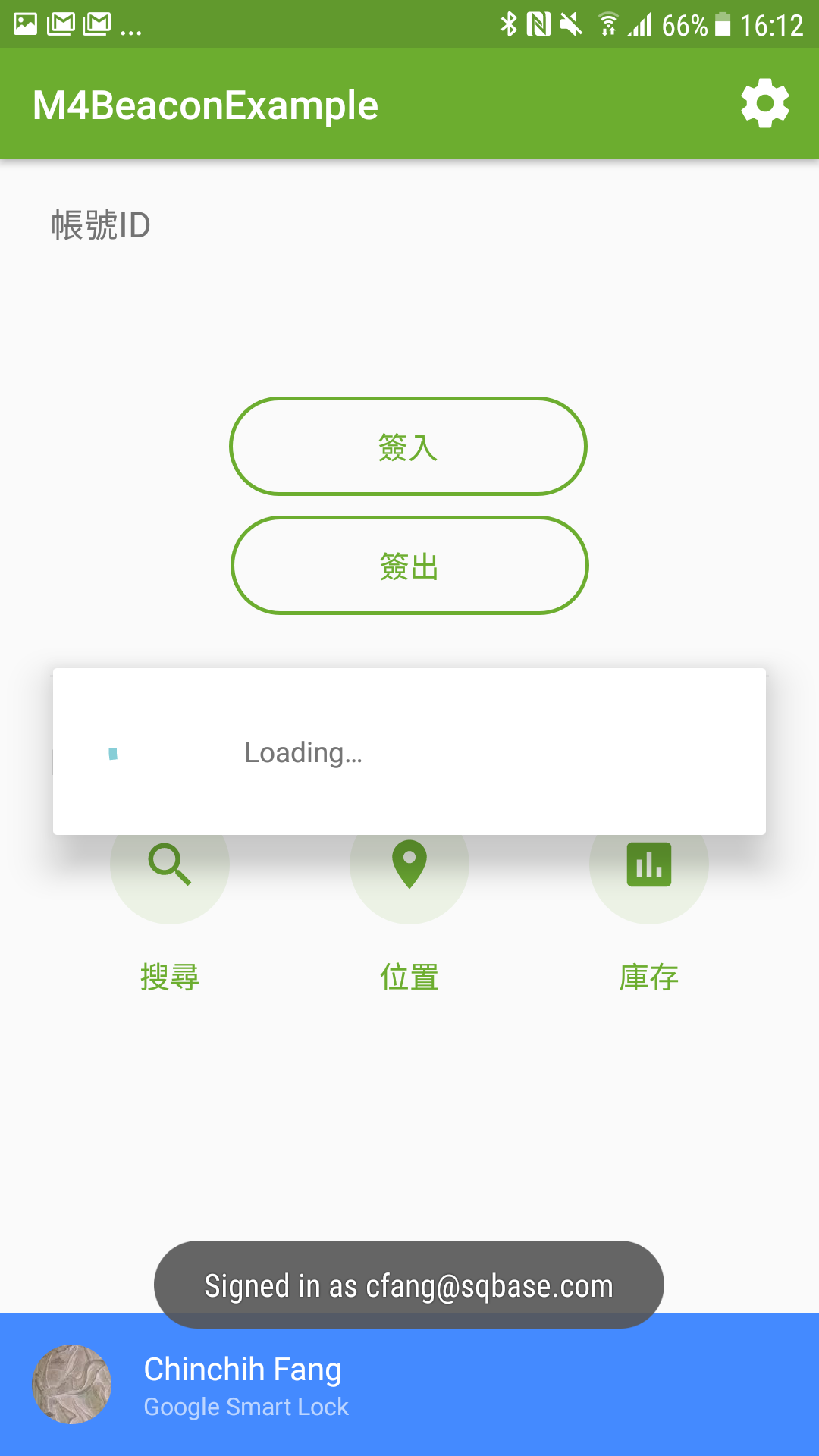Tap the 簽出 sign-out button
The width and height of the screenshot is (819, 1456).
pos(409,566)
